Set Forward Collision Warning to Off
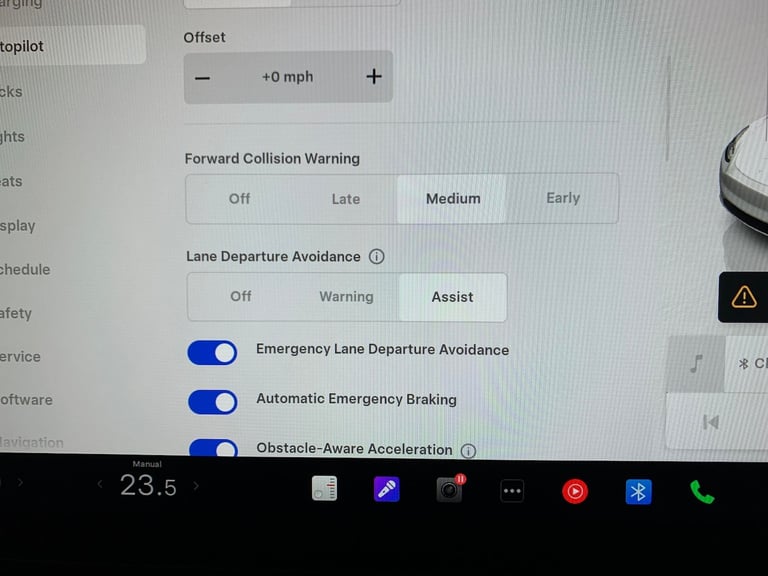768x576 pixels. point(240,198)
